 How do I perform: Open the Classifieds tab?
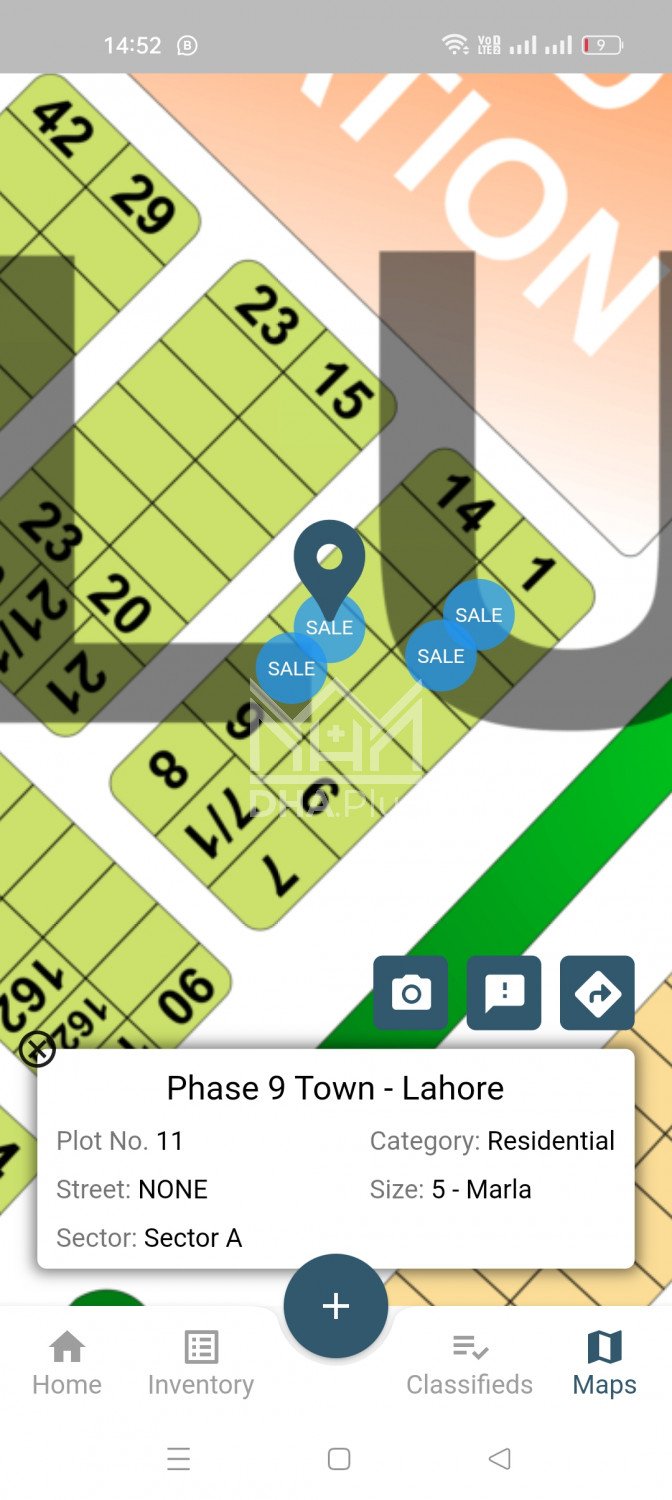pyautogui.click(x=469, y=1362)
